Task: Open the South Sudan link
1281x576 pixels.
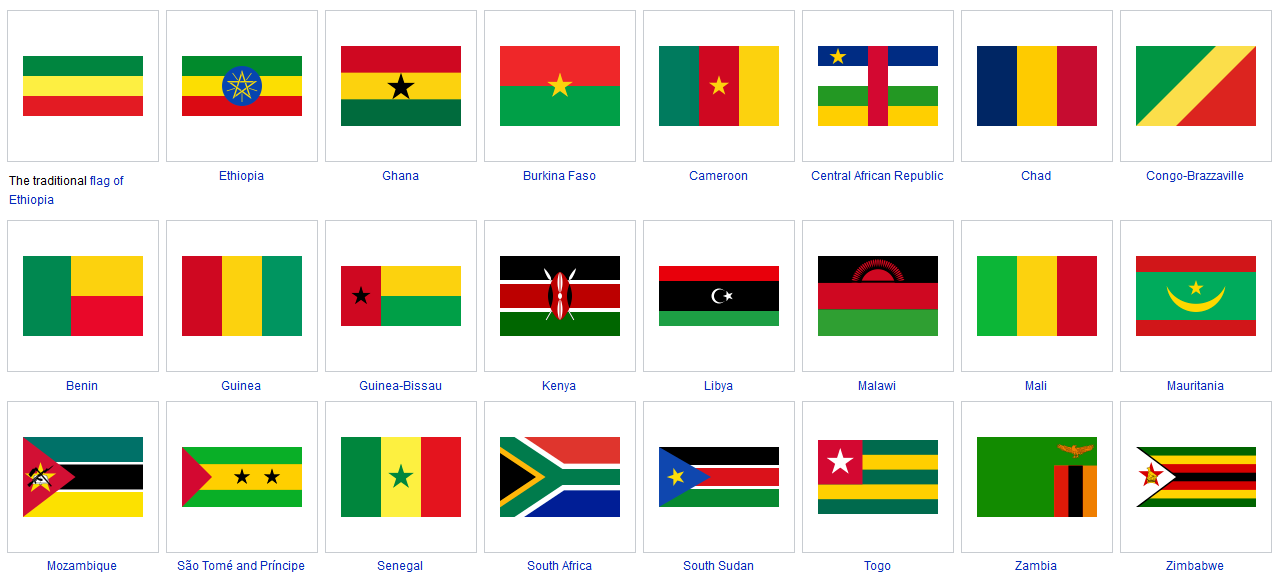Action: [x=718, y=566]
